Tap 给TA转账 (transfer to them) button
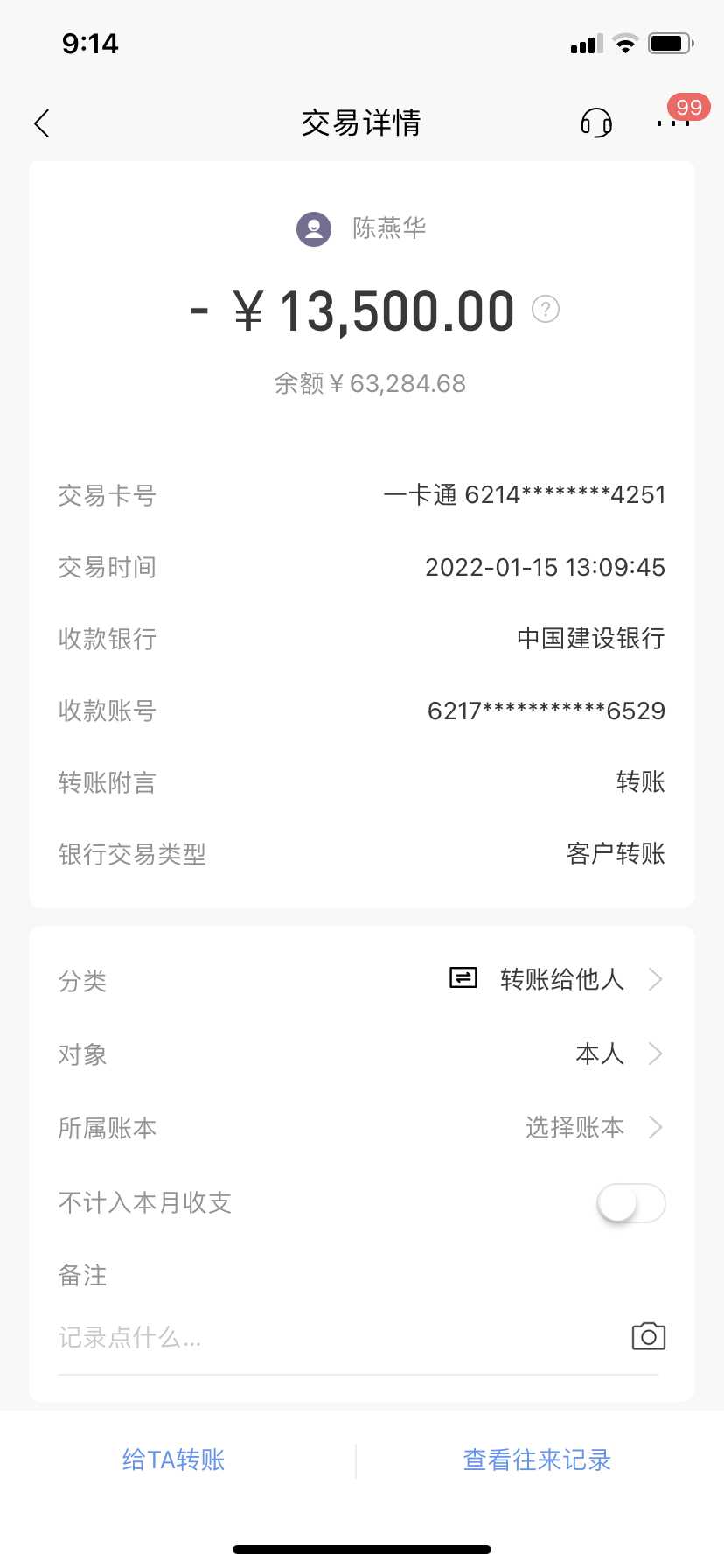724x1568 pixels. point(174,1459)
